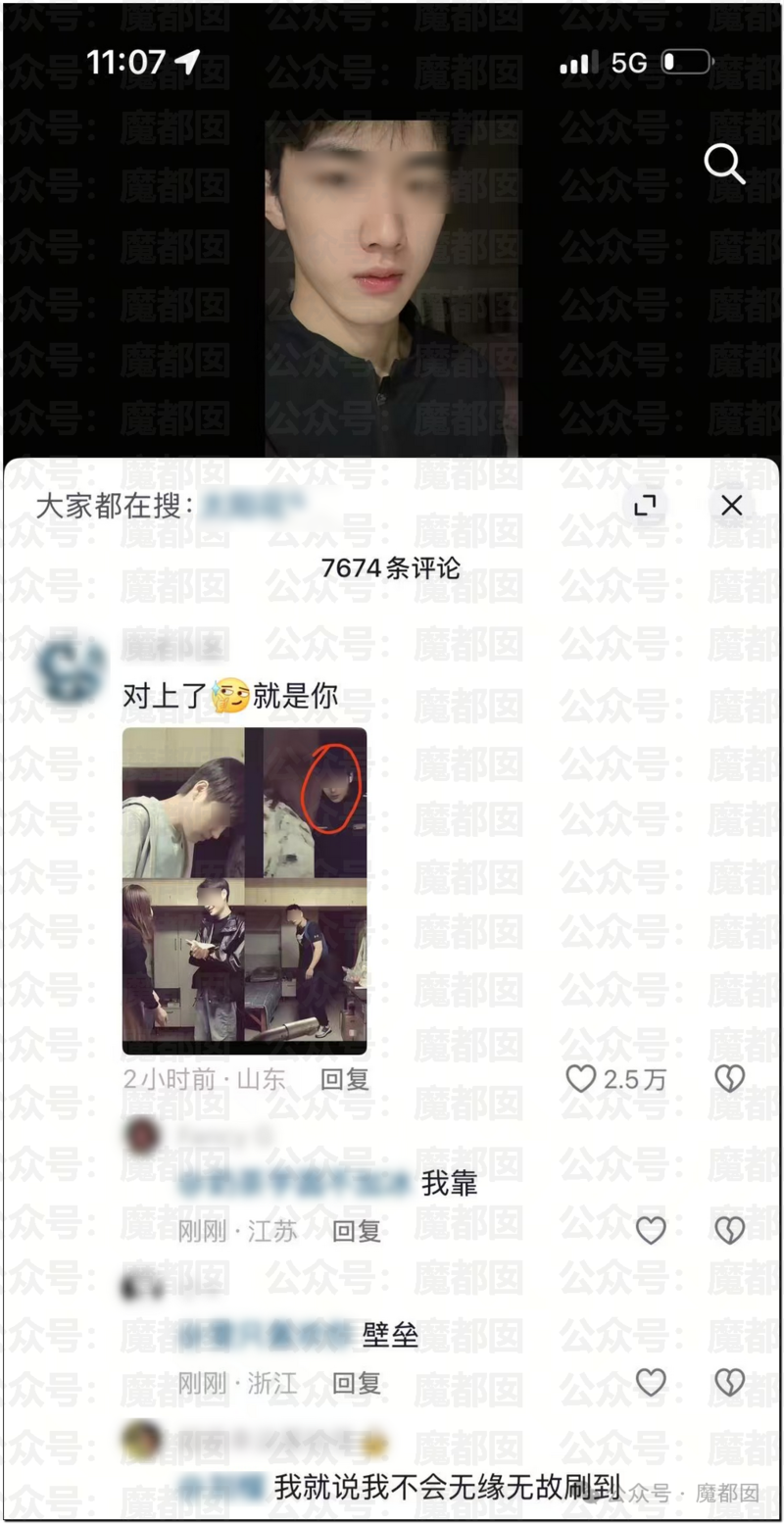Dislike the comment from 山东
This screenshot has width=784, height=1524.
click(729, 1079)
